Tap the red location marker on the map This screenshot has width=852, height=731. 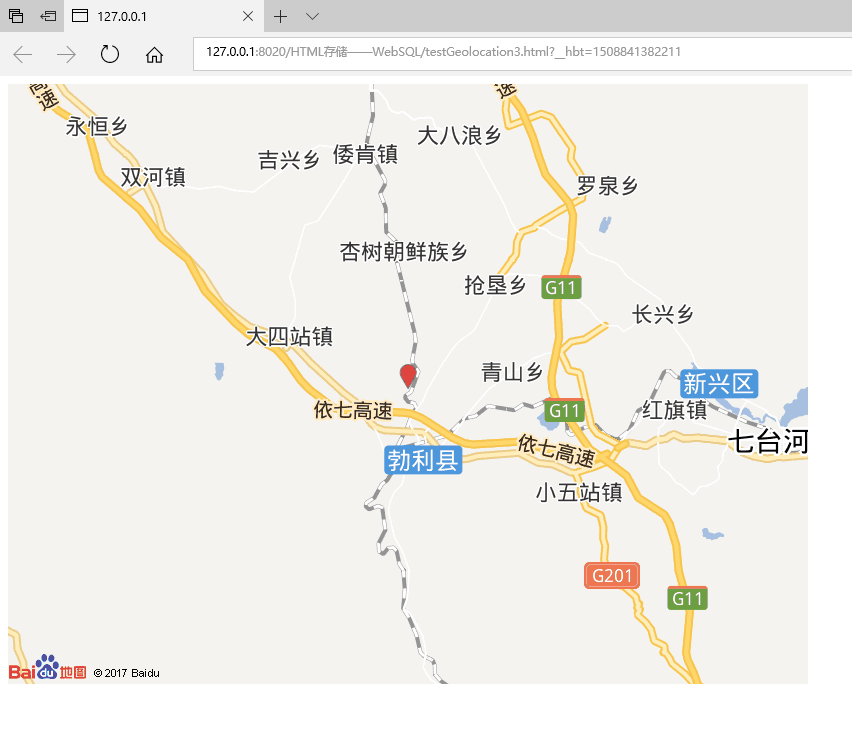point(408,375)
